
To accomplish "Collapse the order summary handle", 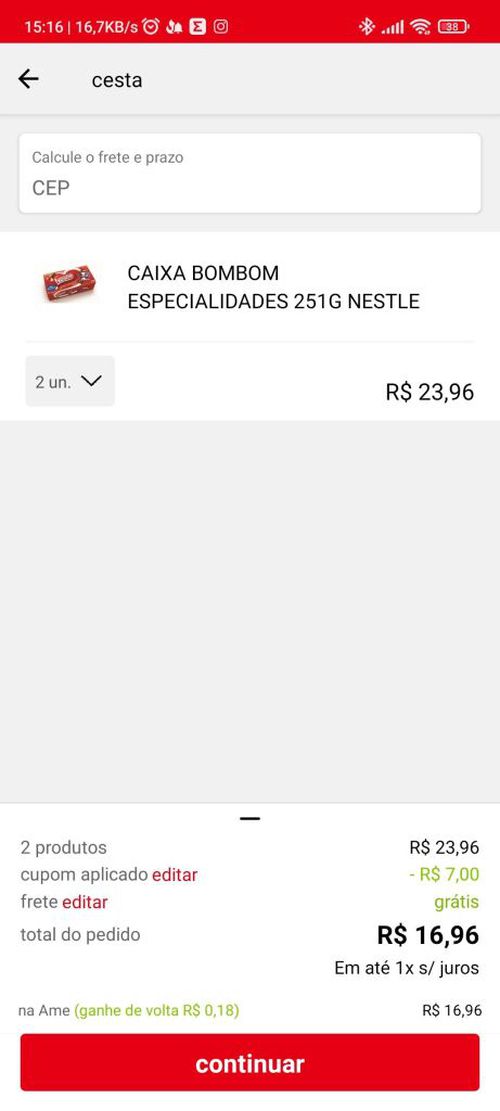I will (250, 818).
